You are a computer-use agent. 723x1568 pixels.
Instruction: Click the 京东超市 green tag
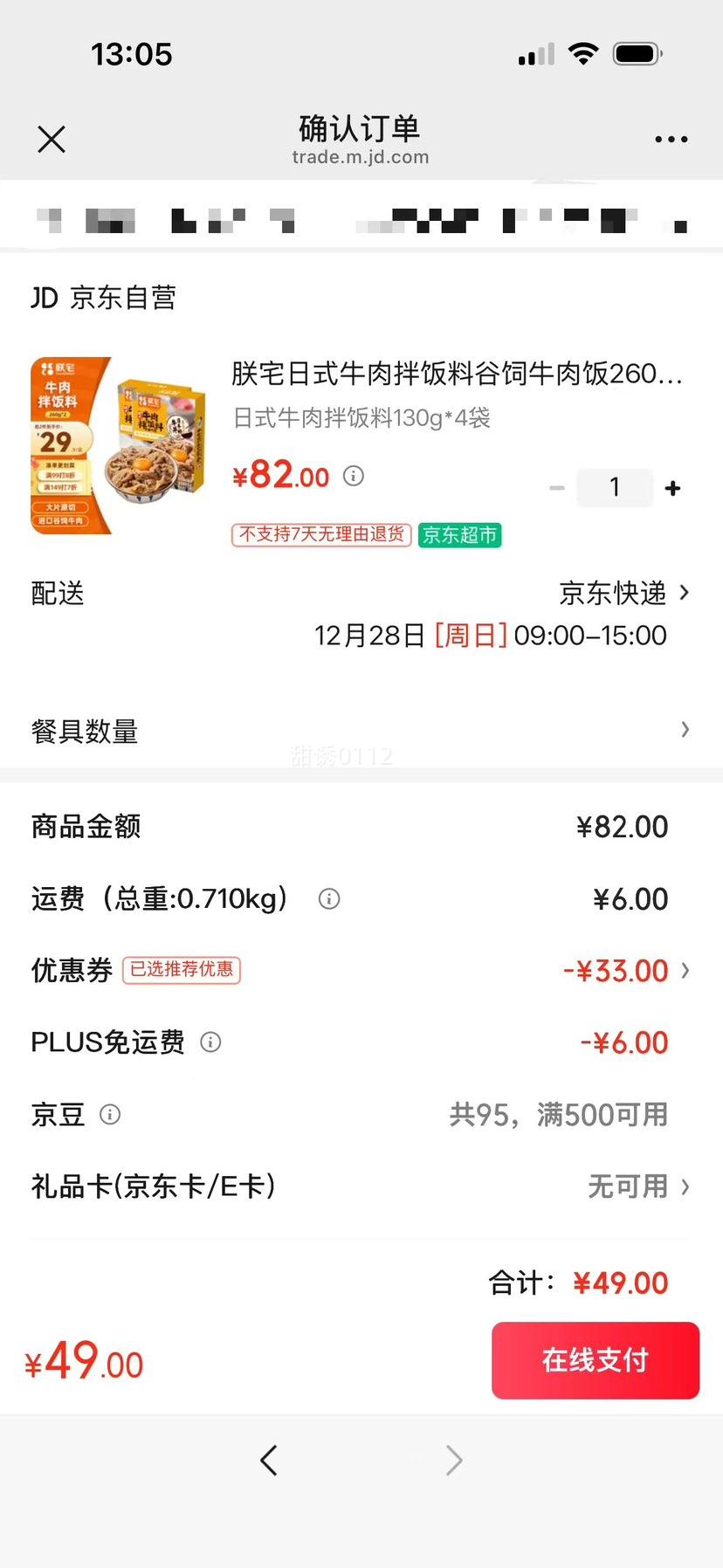460,534
